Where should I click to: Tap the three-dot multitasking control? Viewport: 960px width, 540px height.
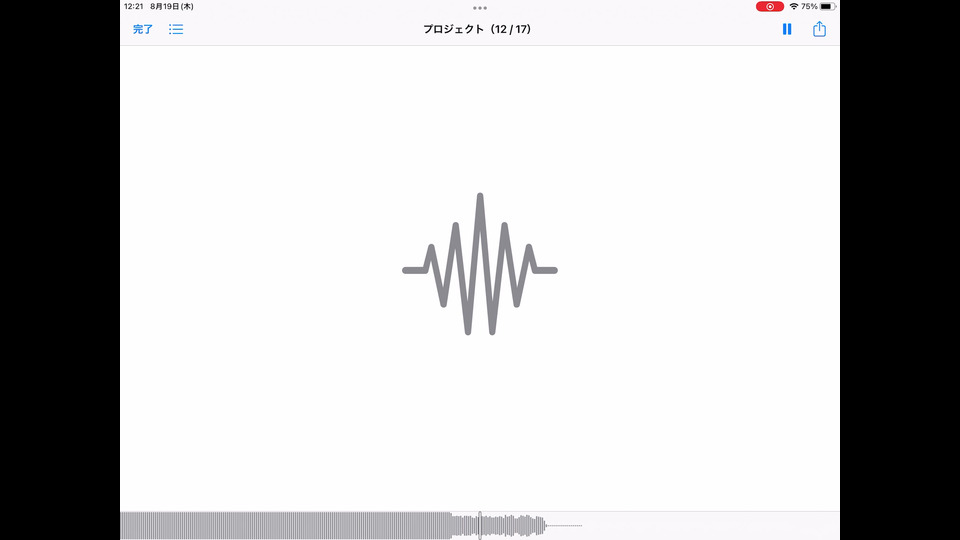coord(480,8)
